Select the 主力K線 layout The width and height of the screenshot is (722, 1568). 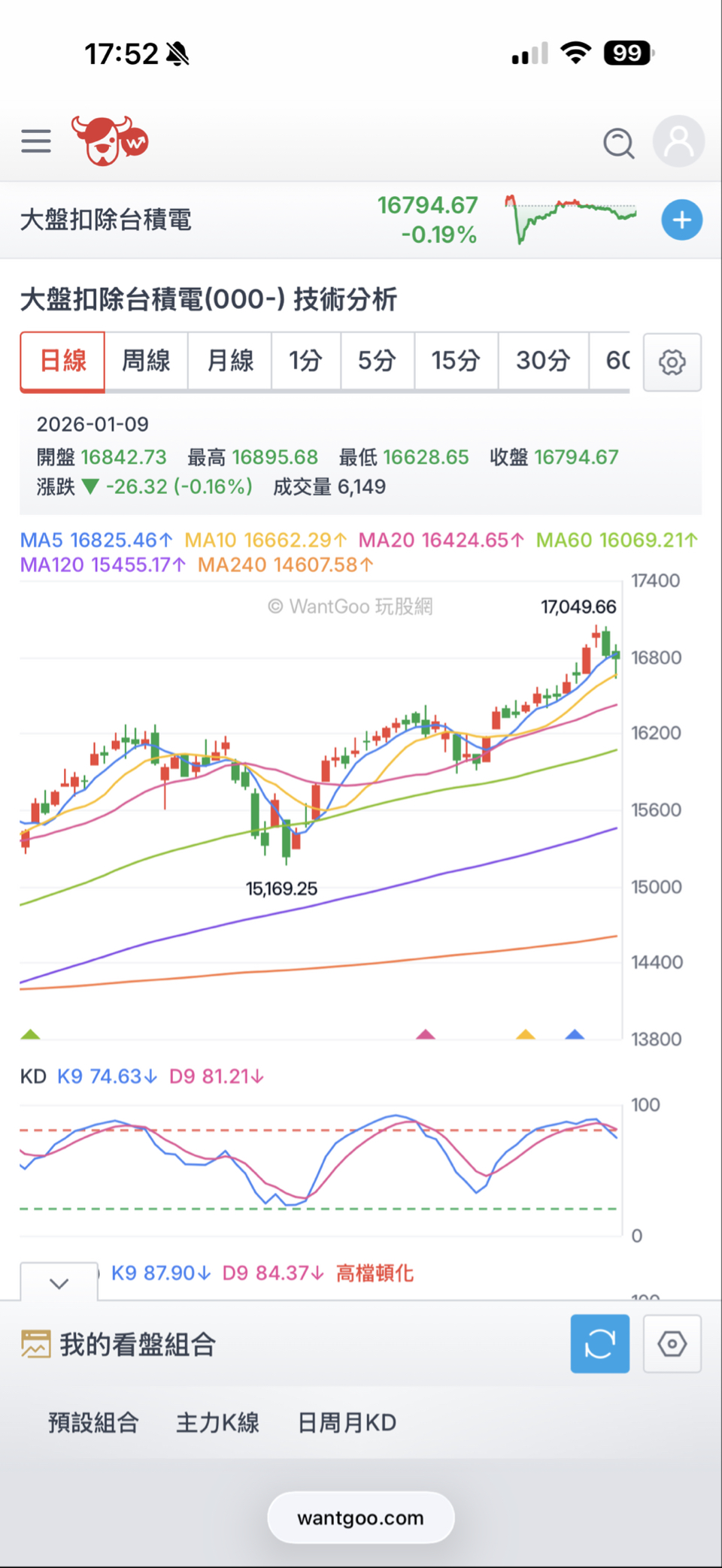click(217, 1422)
